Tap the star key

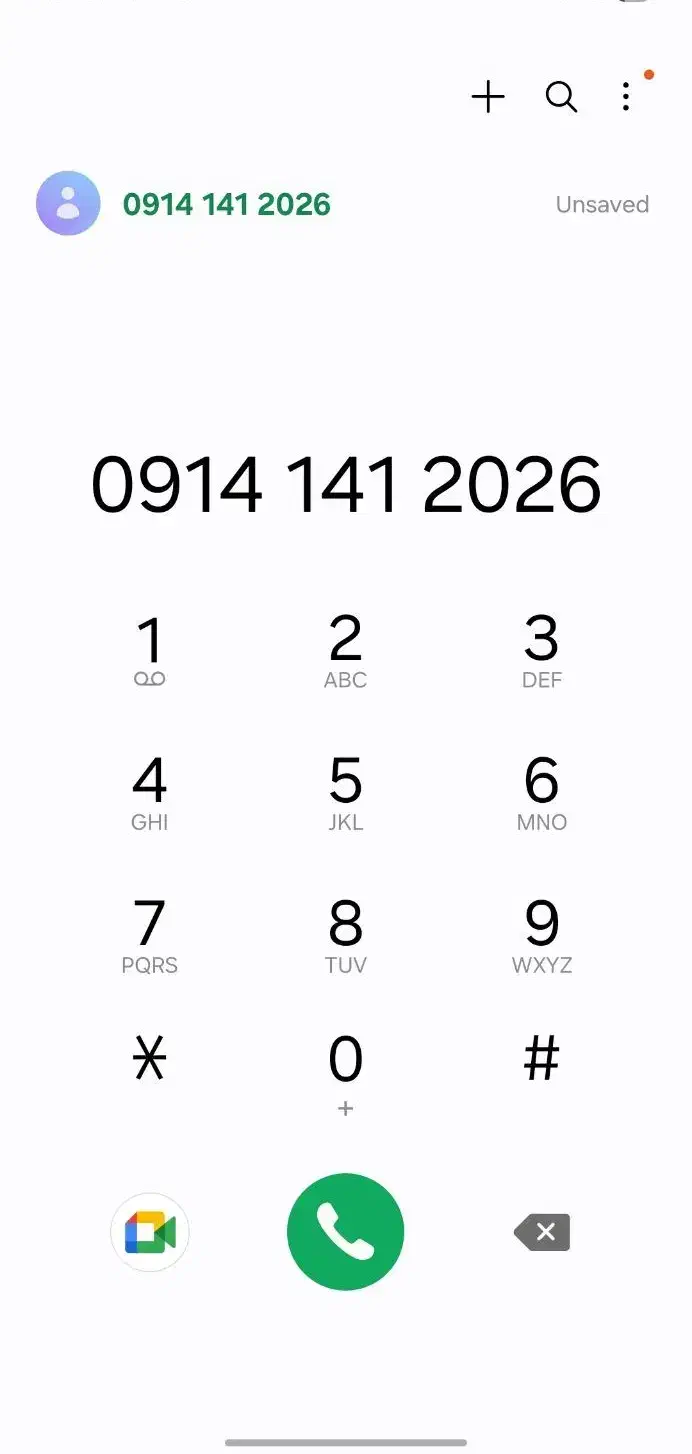tap(150, 1060)
